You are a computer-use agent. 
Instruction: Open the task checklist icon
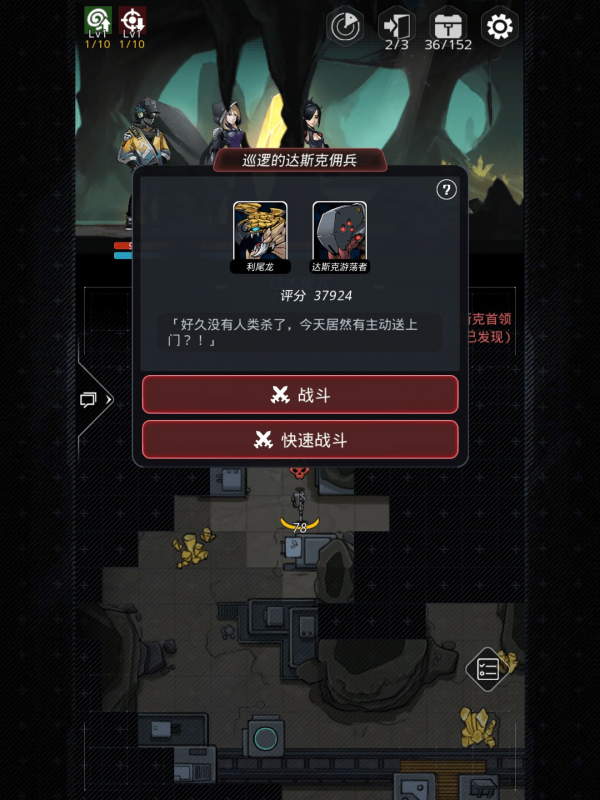(487, 670)
